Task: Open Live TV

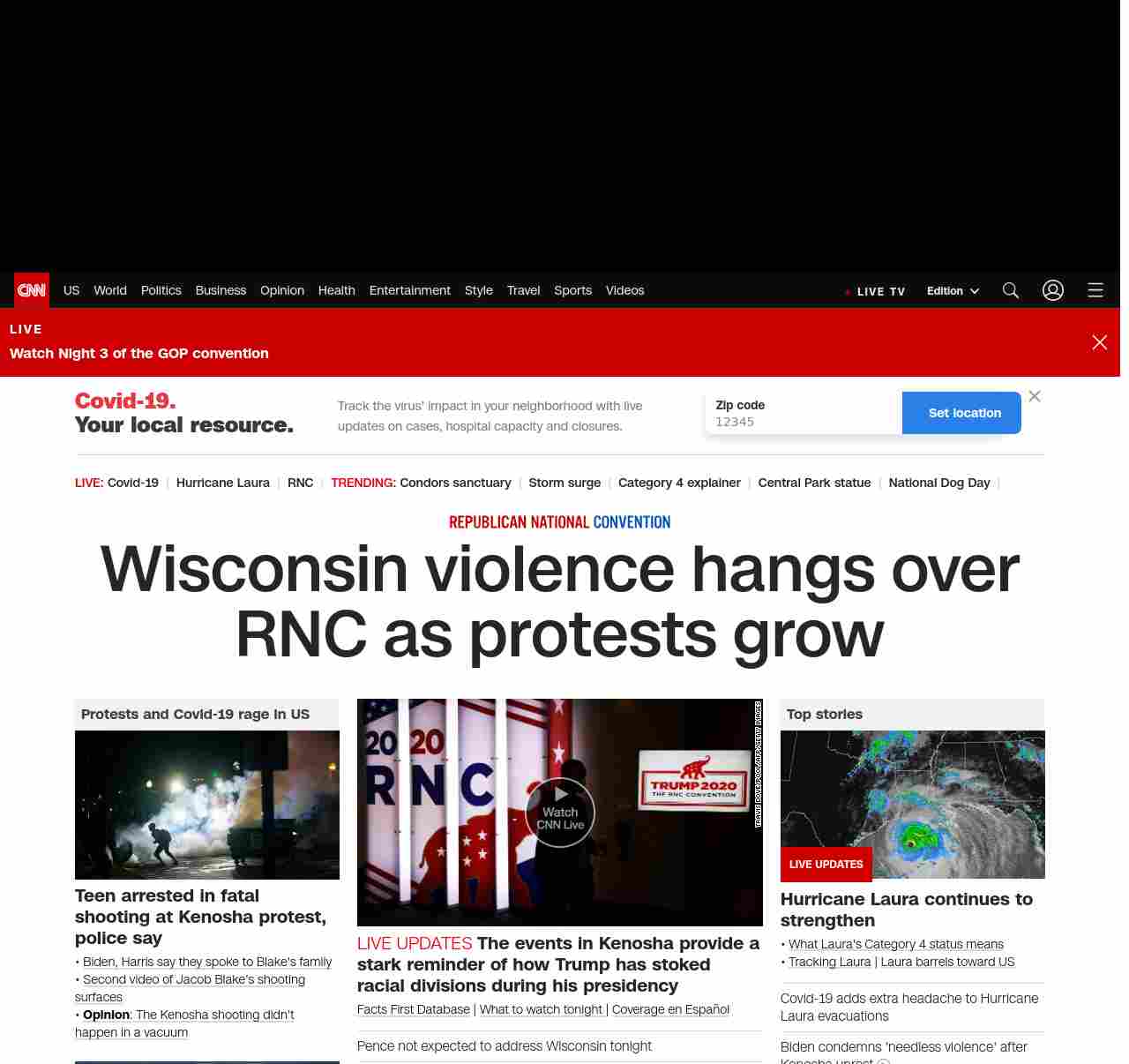Action: click(876, 291)
